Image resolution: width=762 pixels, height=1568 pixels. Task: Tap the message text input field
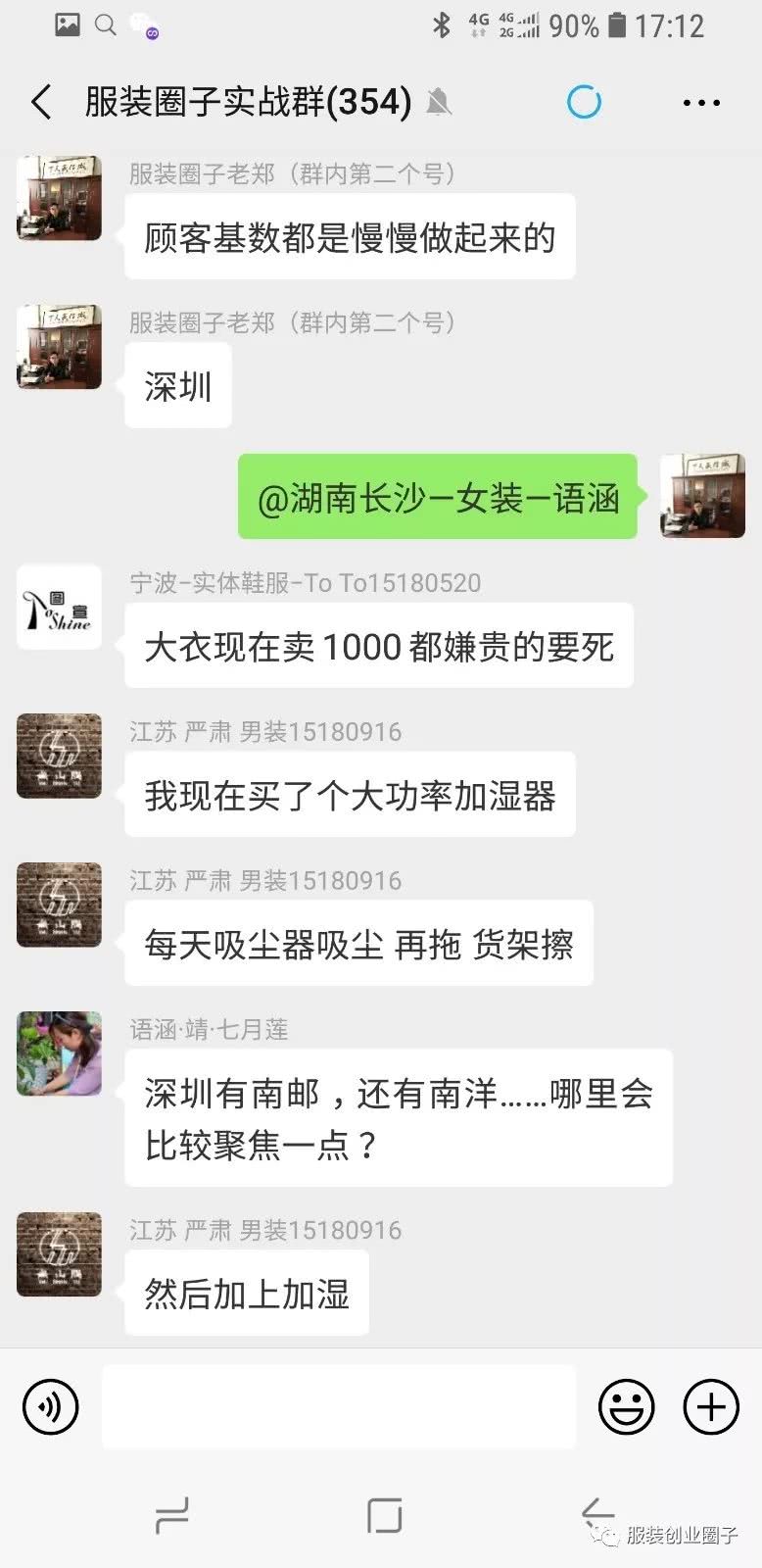click(x=339, y=1407)
